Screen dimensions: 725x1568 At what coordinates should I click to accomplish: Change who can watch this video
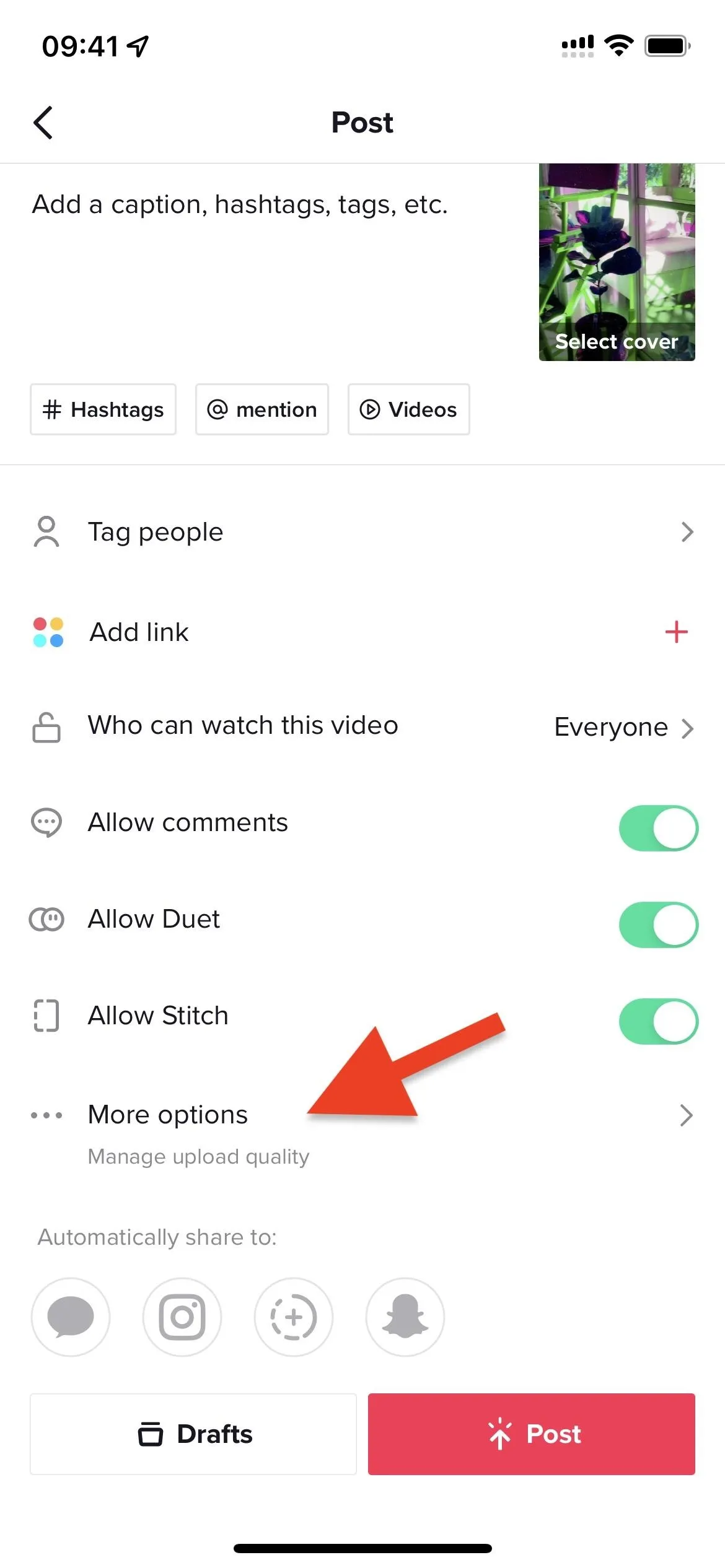point(362,726)
